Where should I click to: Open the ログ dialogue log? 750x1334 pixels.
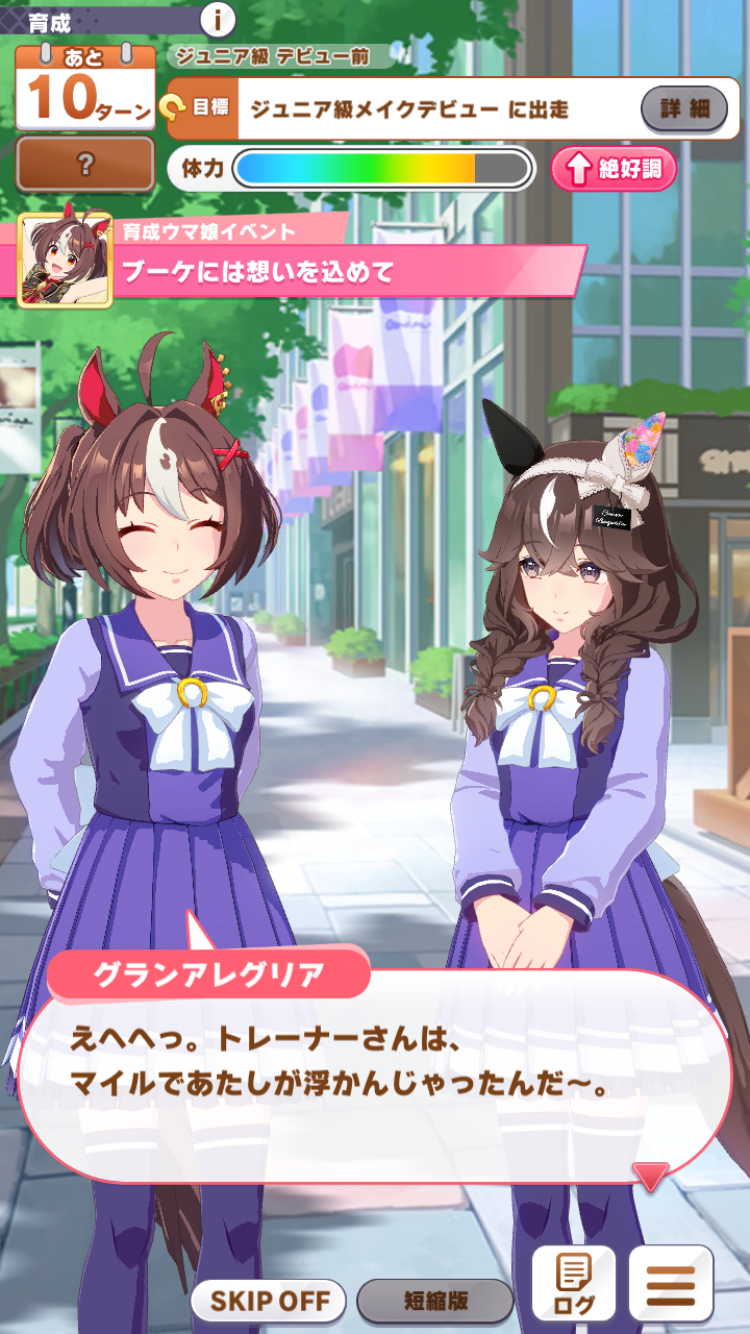tap(573, 1284)
